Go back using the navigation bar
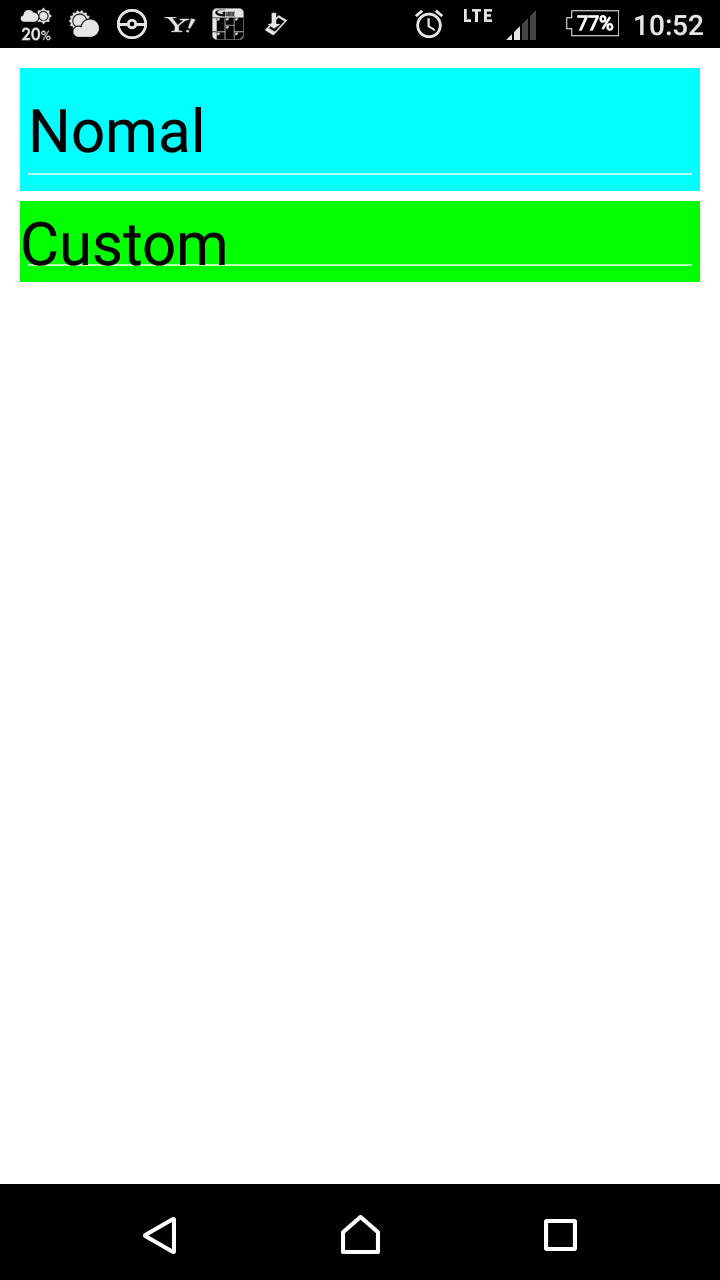 [160, 1234]
